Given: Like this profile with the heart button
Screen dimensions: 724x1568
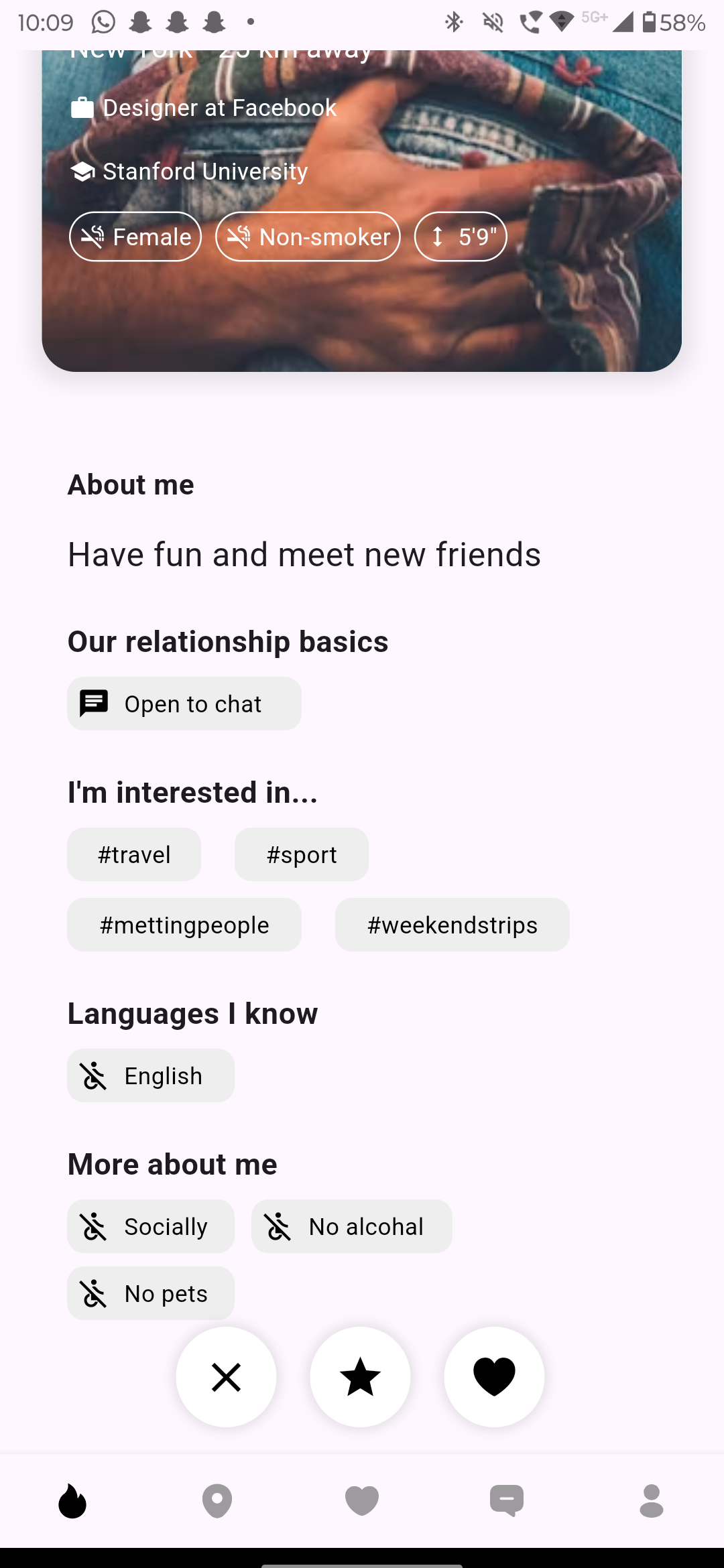Looking at the screenshot, I should pyautogui.click(x=494, y=1377).
